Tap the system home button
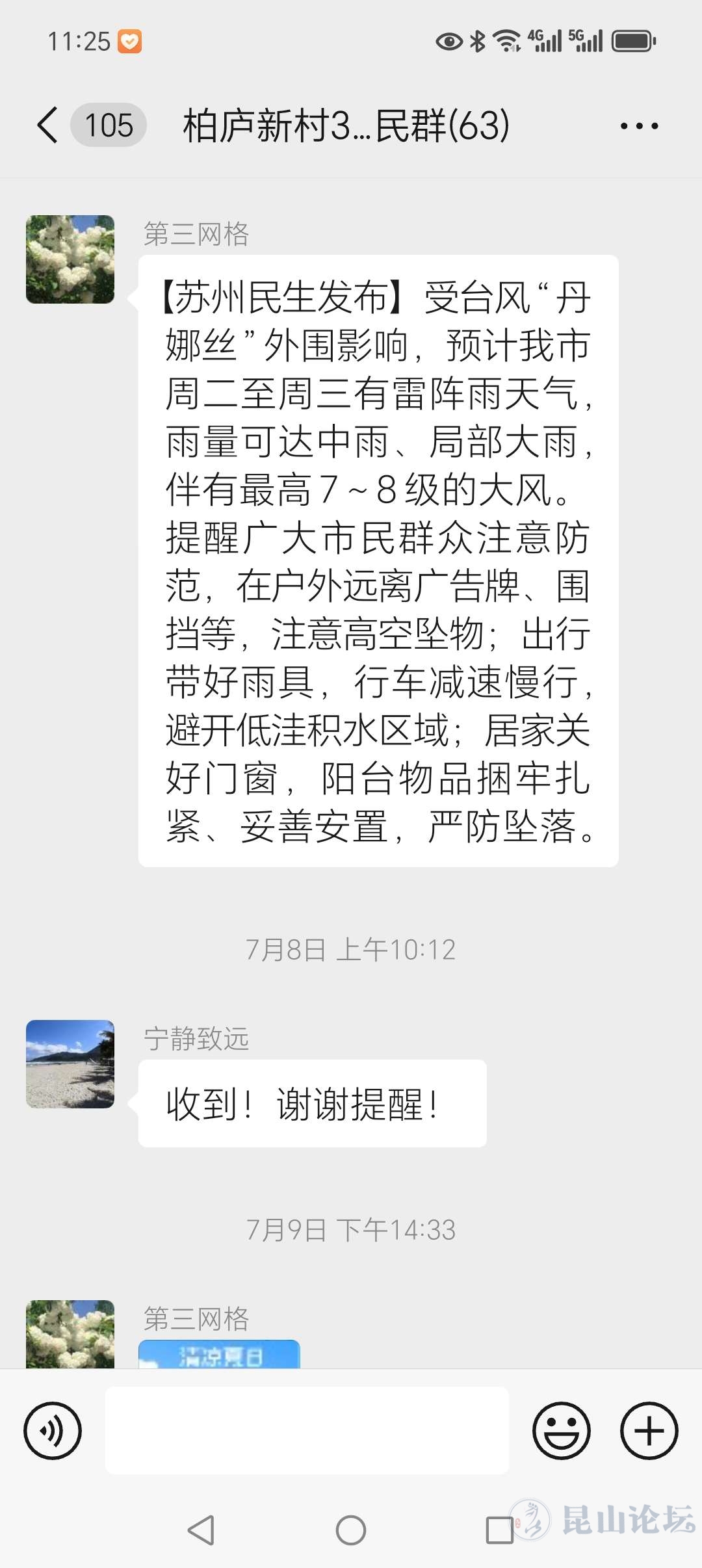The image size is (702, 1568). coord(350,1530)
